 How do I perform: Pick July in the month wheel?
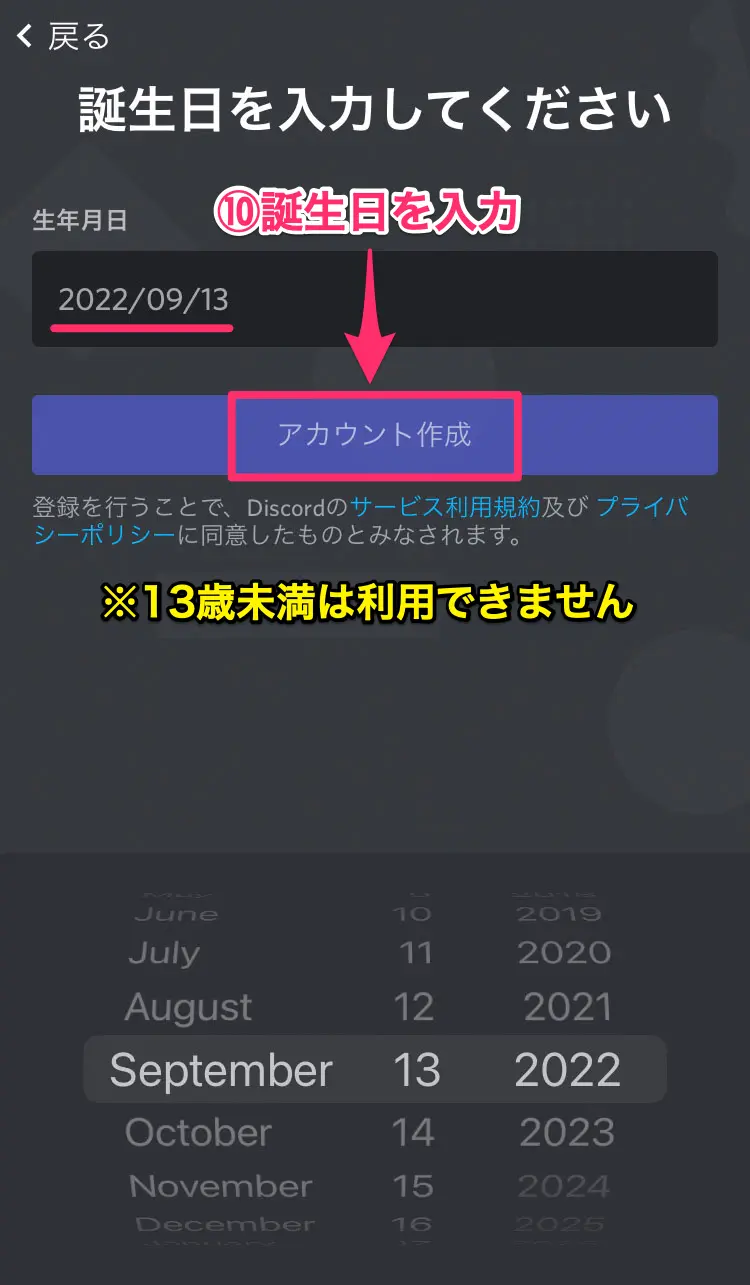[164, 953]
